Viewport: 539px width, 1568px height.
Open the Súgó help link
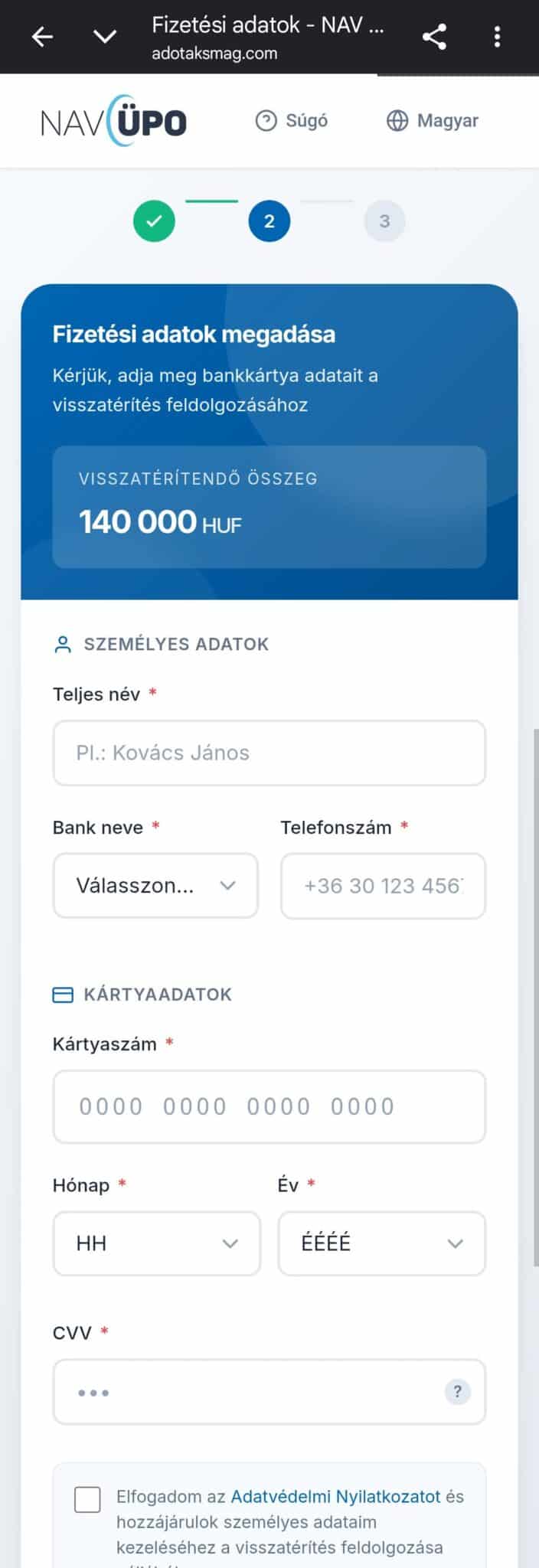pyautogui.click(x=291, y=121)
